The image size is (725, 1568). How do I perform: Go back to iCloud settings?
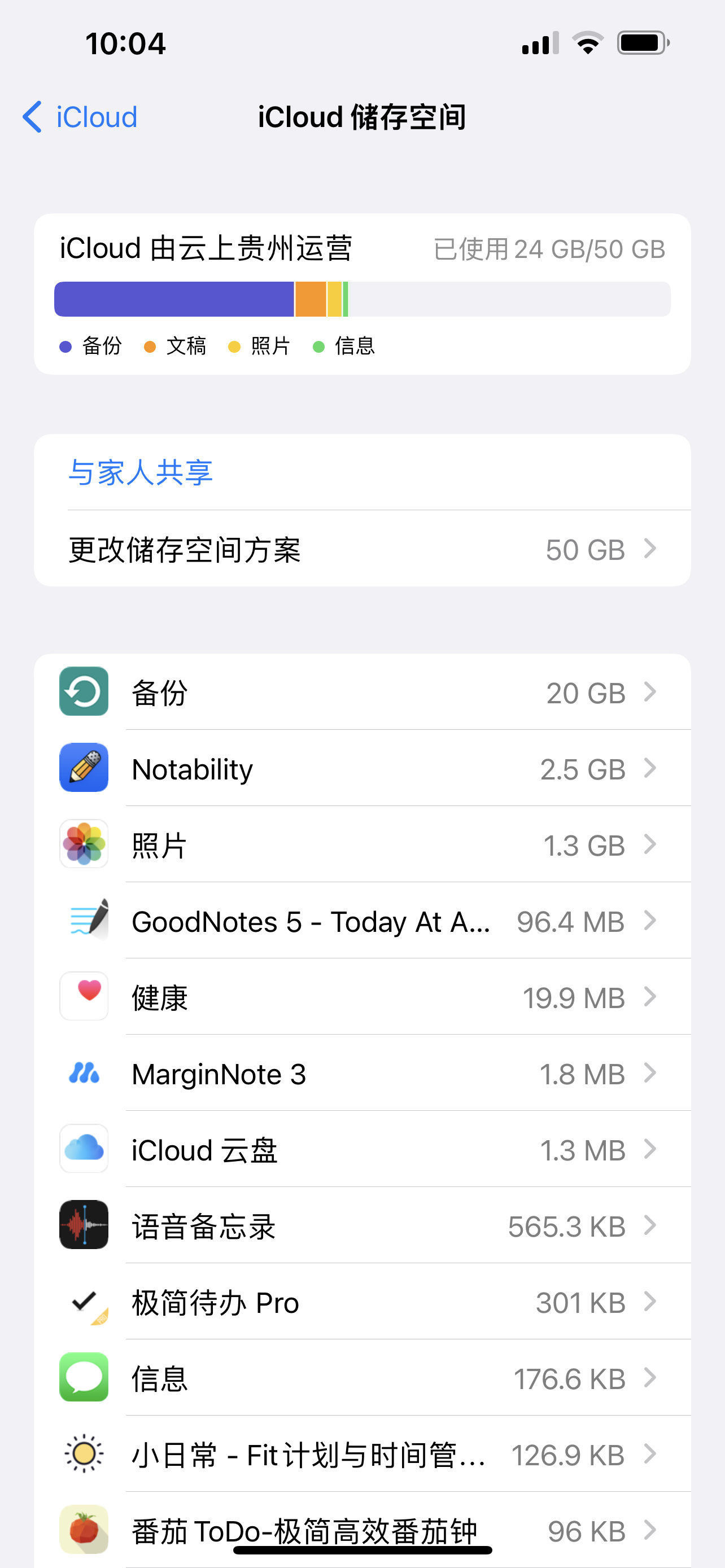[x=80, y=117]
